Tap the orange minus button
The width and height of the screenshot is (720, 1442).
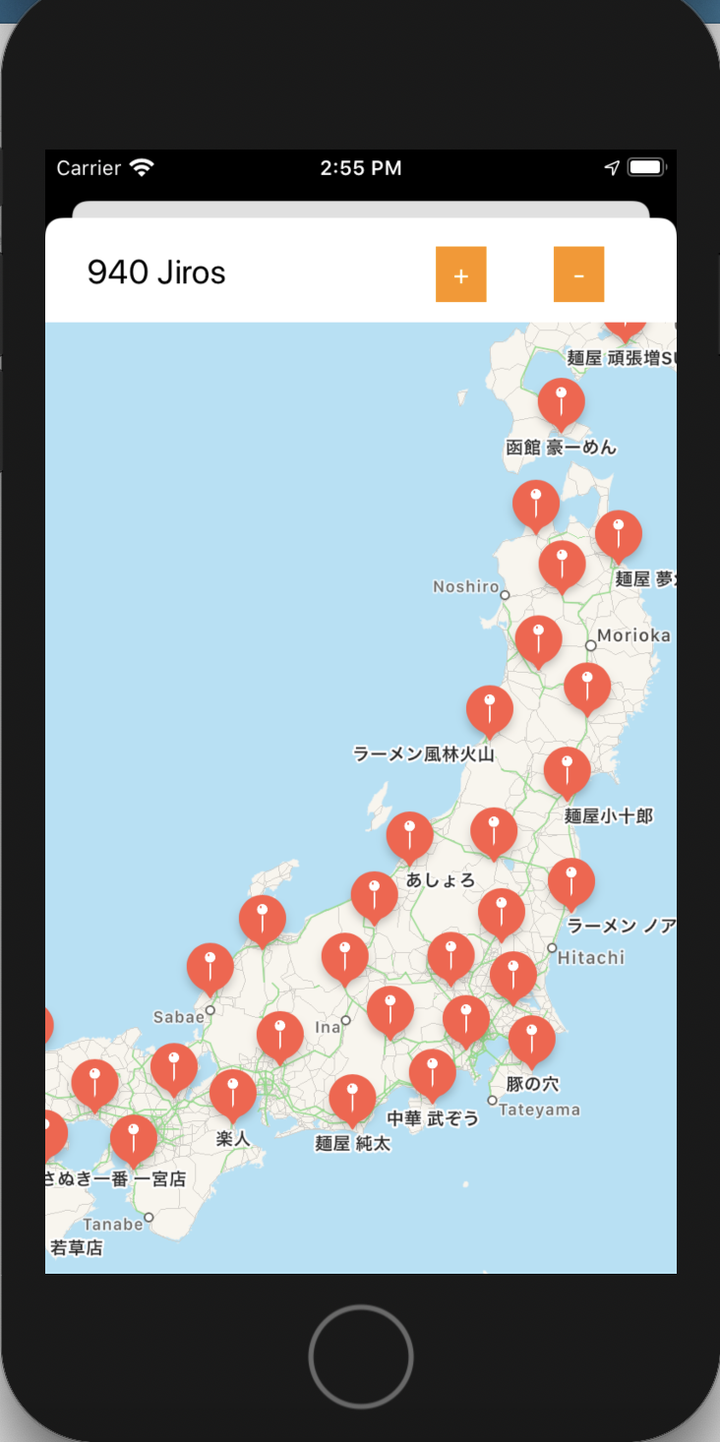tap(578, 274)
